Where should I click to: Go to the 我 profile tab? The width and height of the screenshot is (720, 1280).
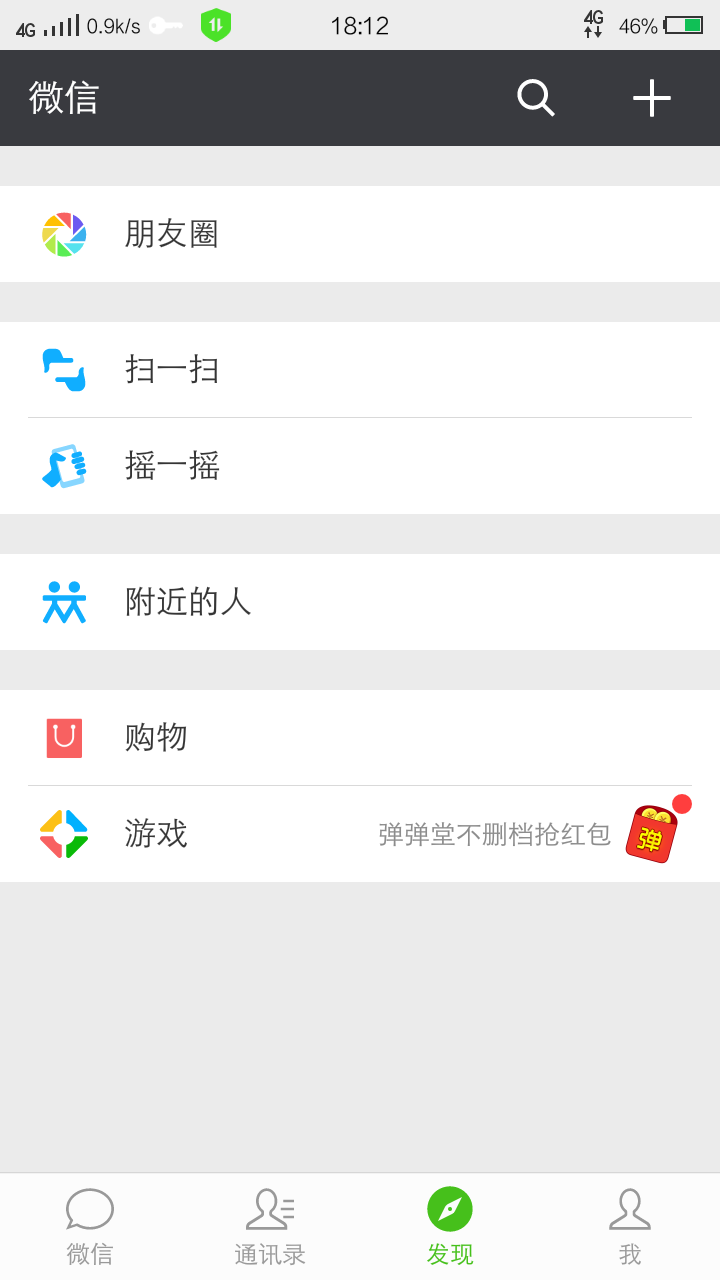pyautogui.click(x=630, y=1227)
